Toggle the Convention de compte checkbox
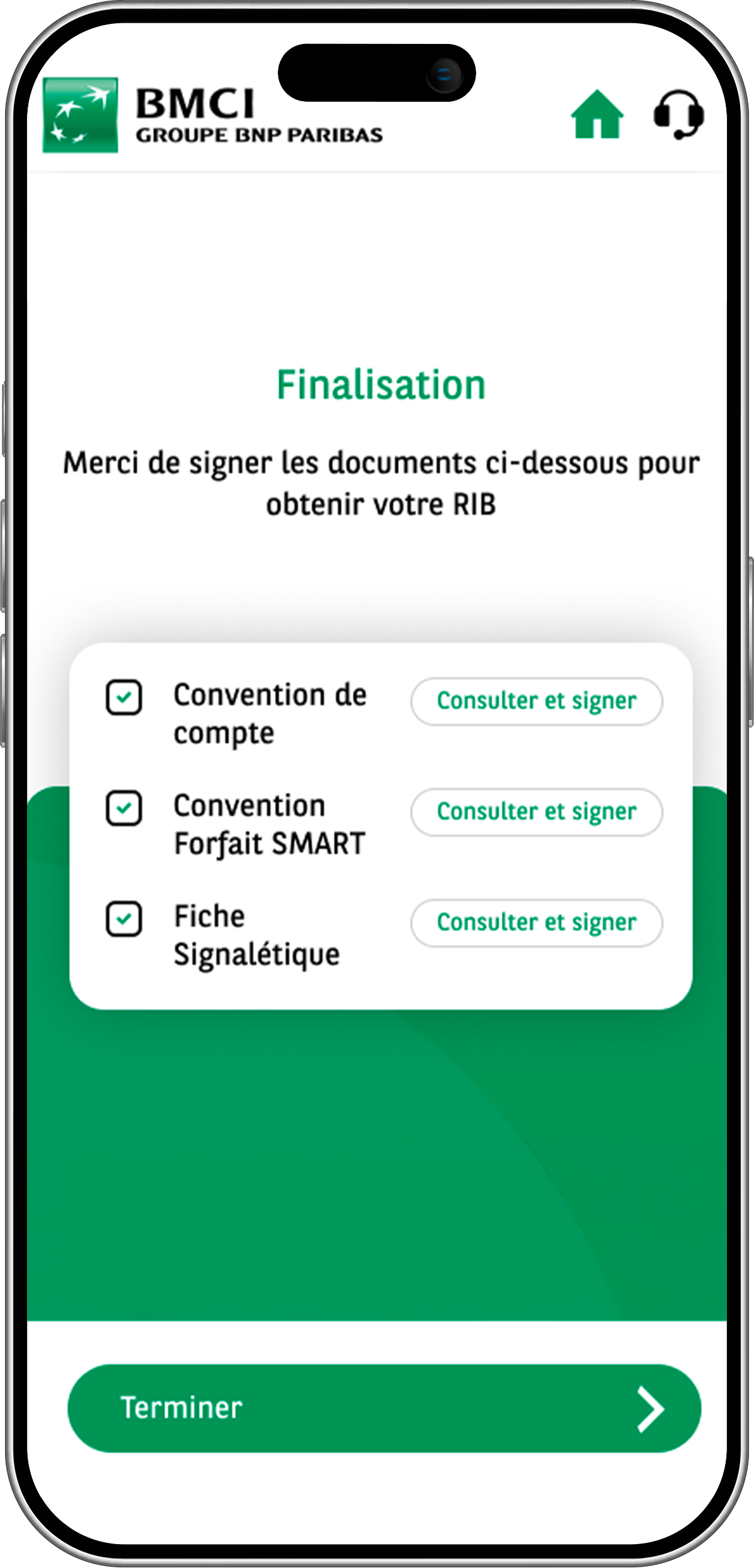Screen dimensions: 754x1568 (124, 697)
